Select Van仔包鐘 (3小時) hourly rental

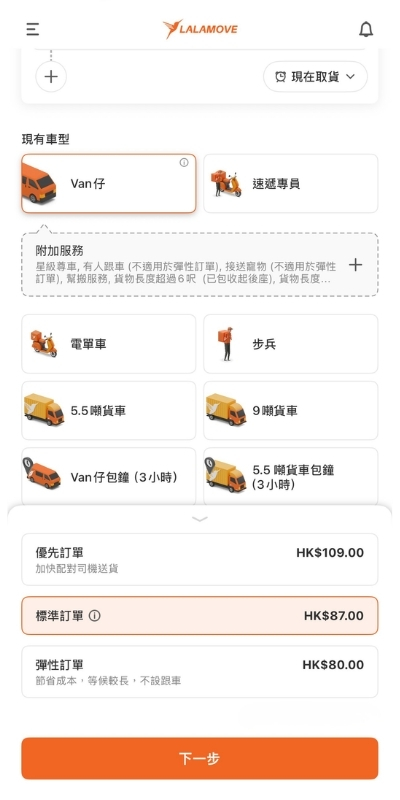pyautogui.click(x=109, y=477)
